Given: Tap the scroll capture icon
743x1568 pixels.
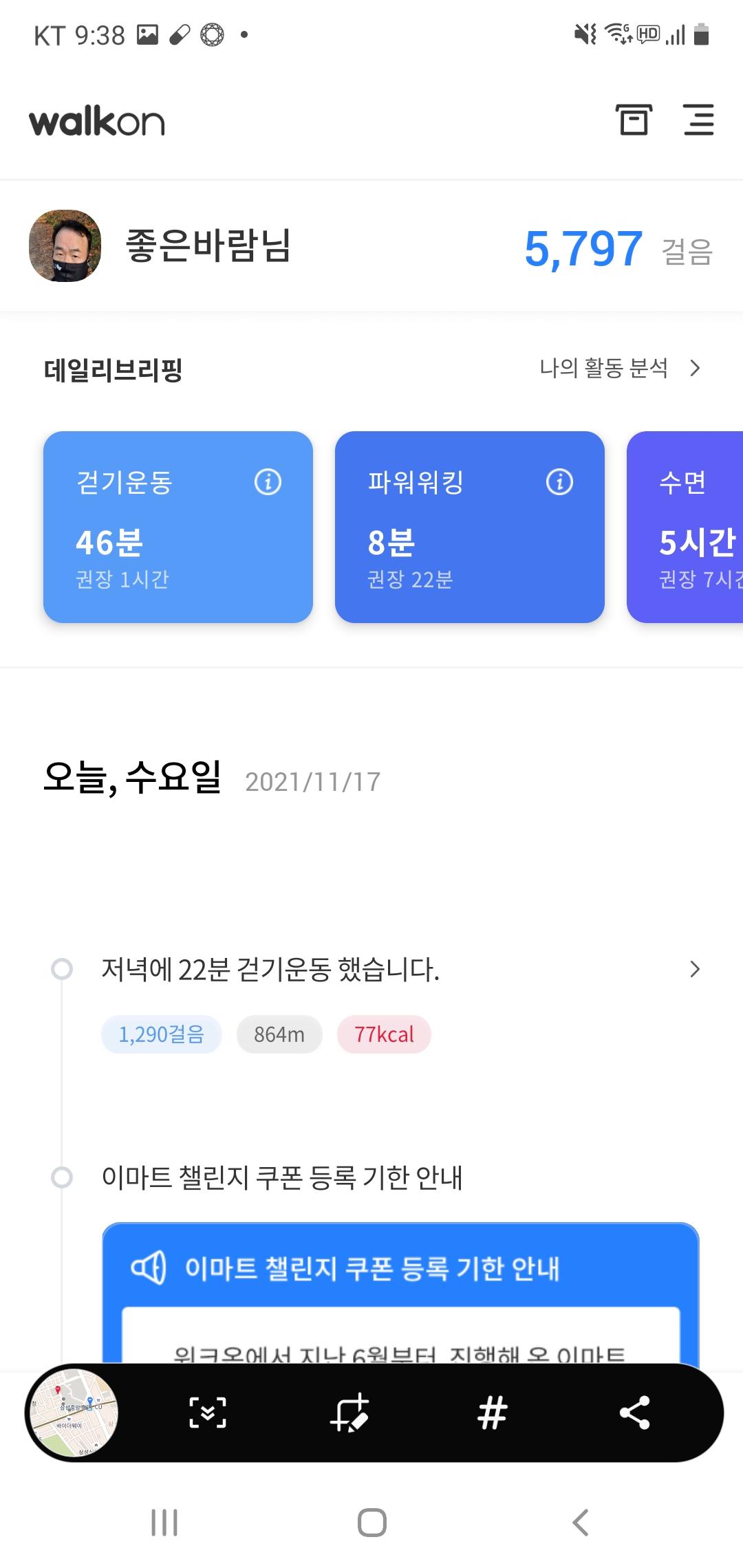Looking at the screenshot, I should pyautogui.click(x=207, y=1413).
